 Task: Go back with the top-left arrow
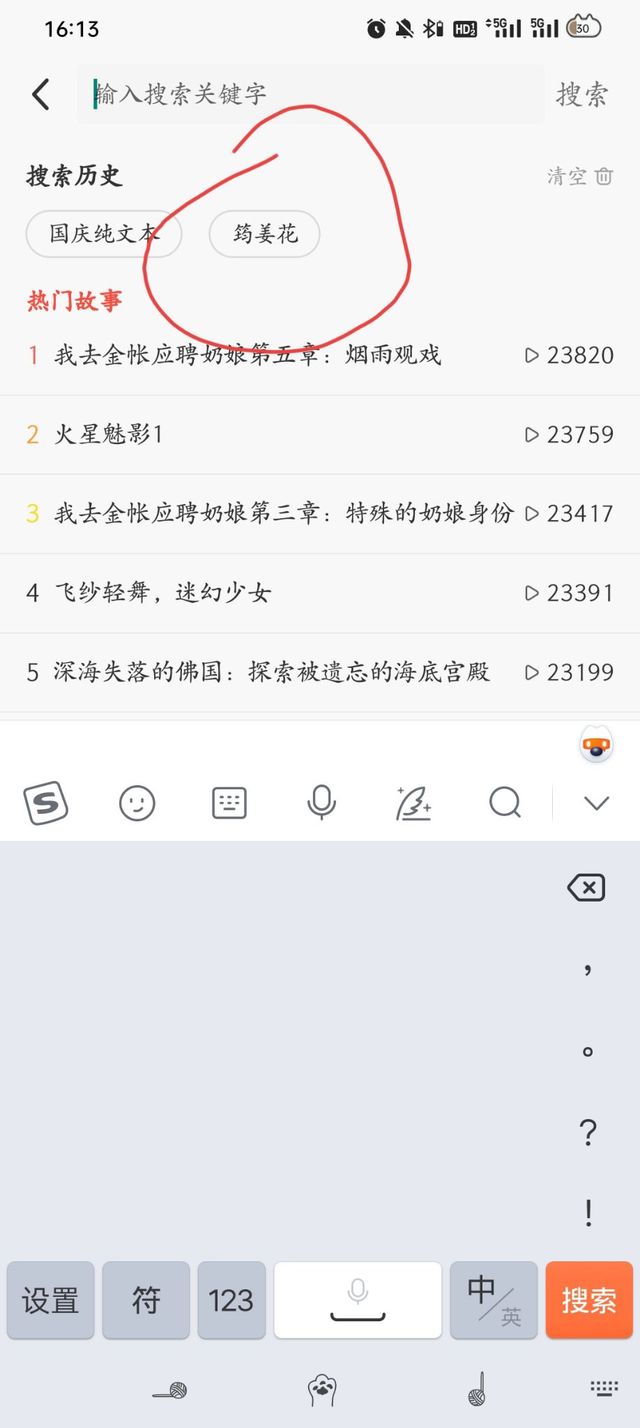click(40, 95)
